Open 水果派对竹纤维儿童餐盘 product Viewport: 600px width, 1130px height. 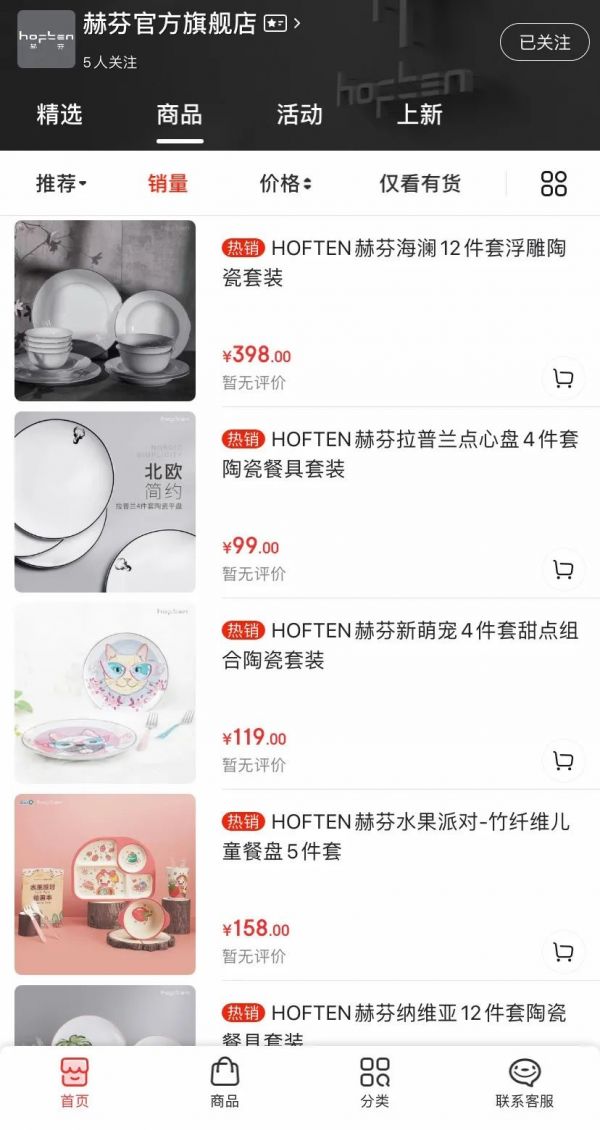tap(396, 836)
